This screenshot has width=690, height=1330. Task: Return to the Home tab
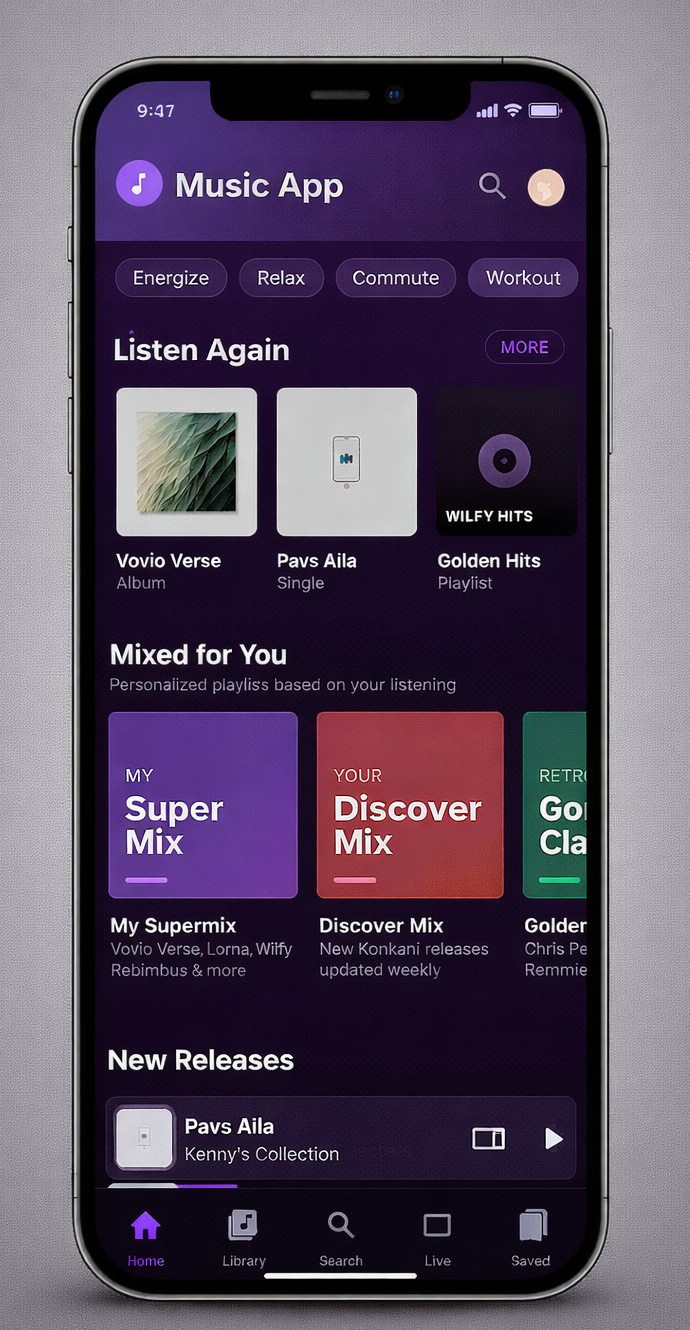146,1237
